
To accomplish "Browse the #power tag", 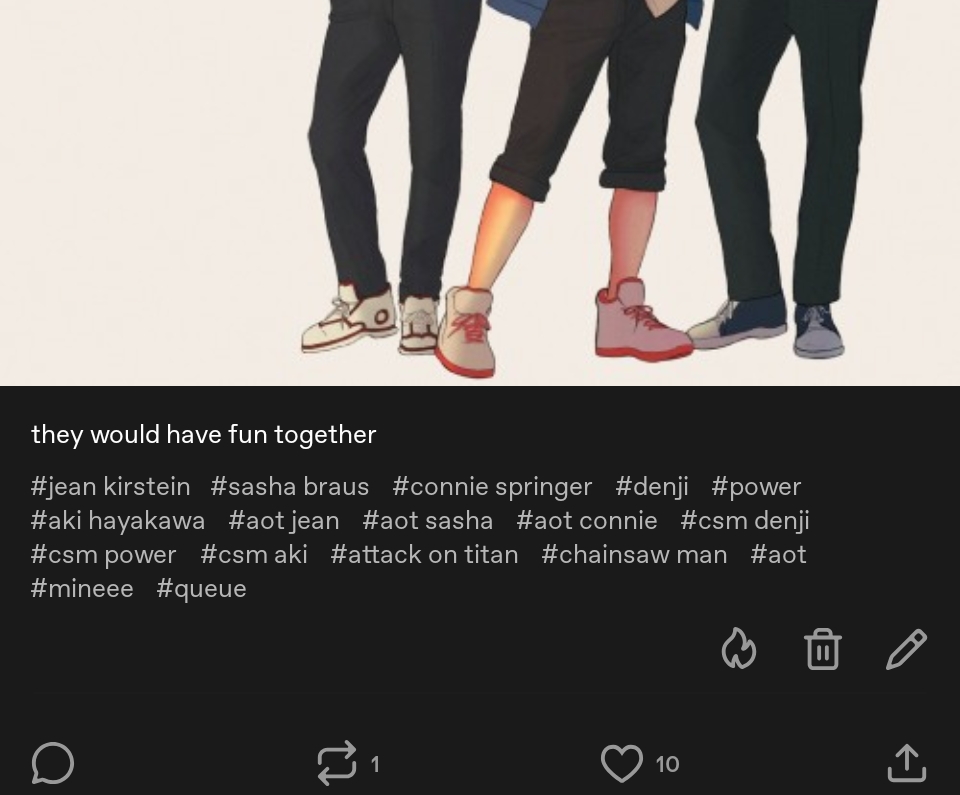I will [x=756, y=487].
